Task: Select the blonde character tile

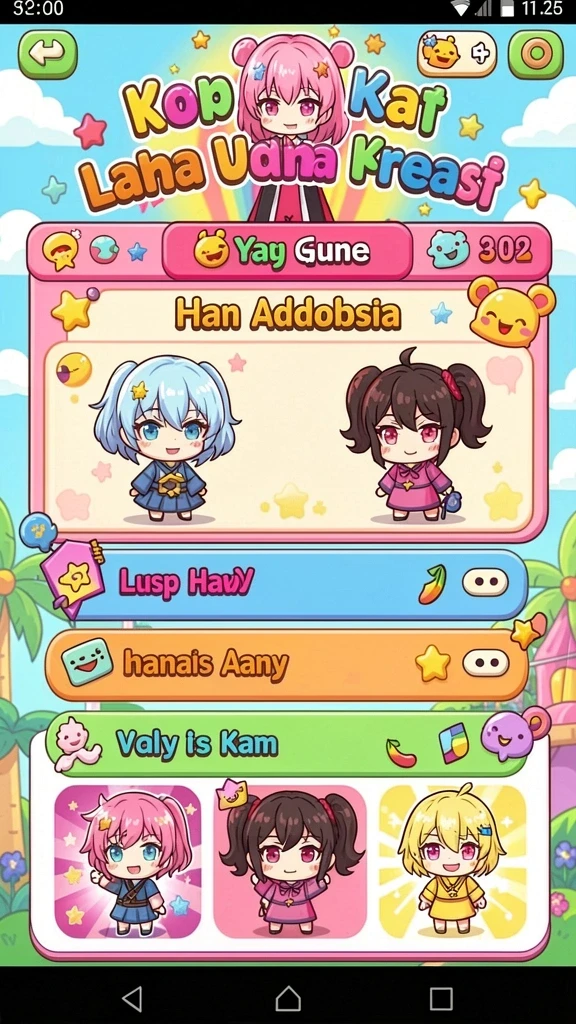Action: [453, 861]
